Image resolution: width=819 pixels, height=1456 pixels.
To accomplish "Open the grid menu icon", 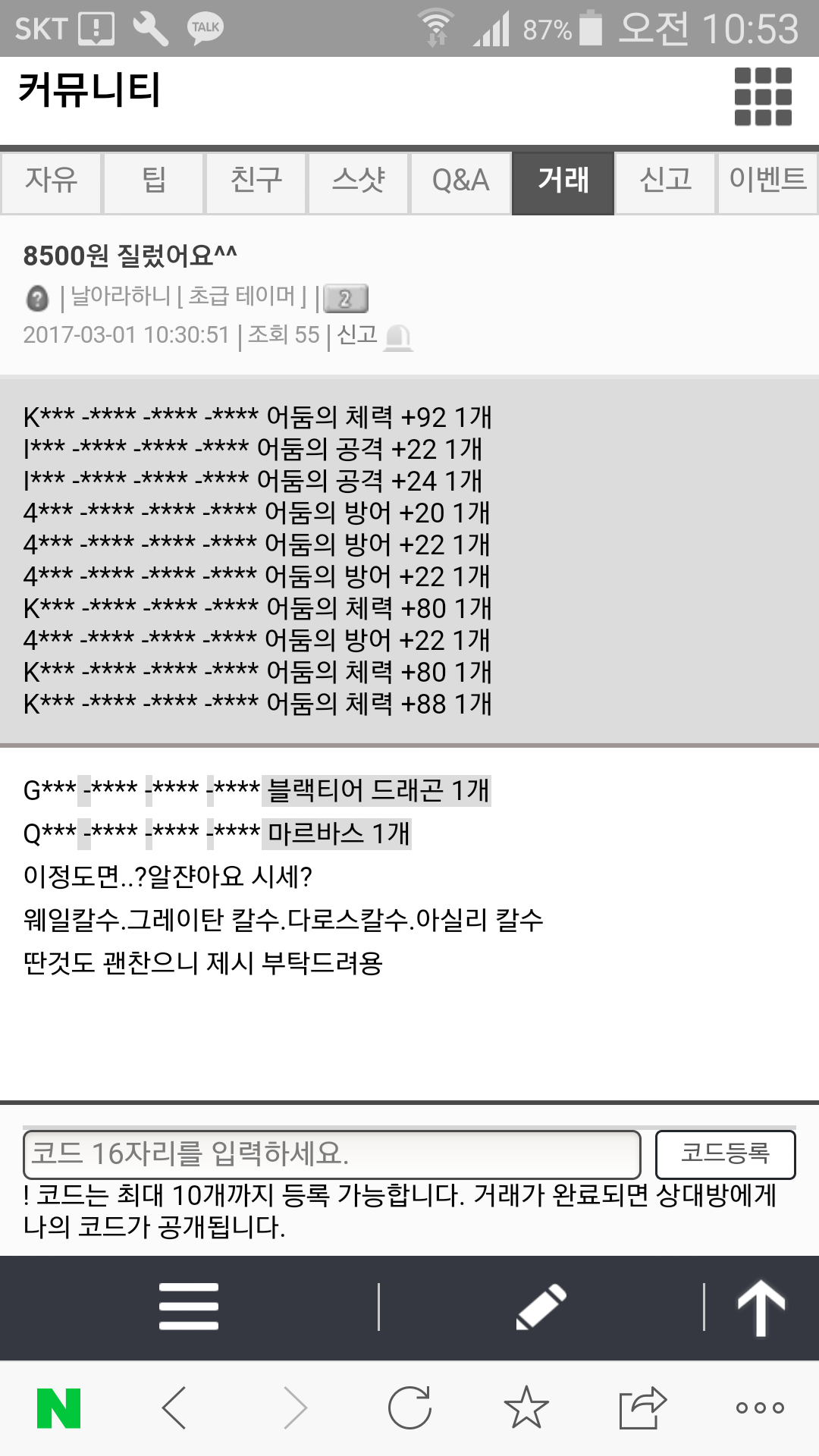I will [763, 96].
